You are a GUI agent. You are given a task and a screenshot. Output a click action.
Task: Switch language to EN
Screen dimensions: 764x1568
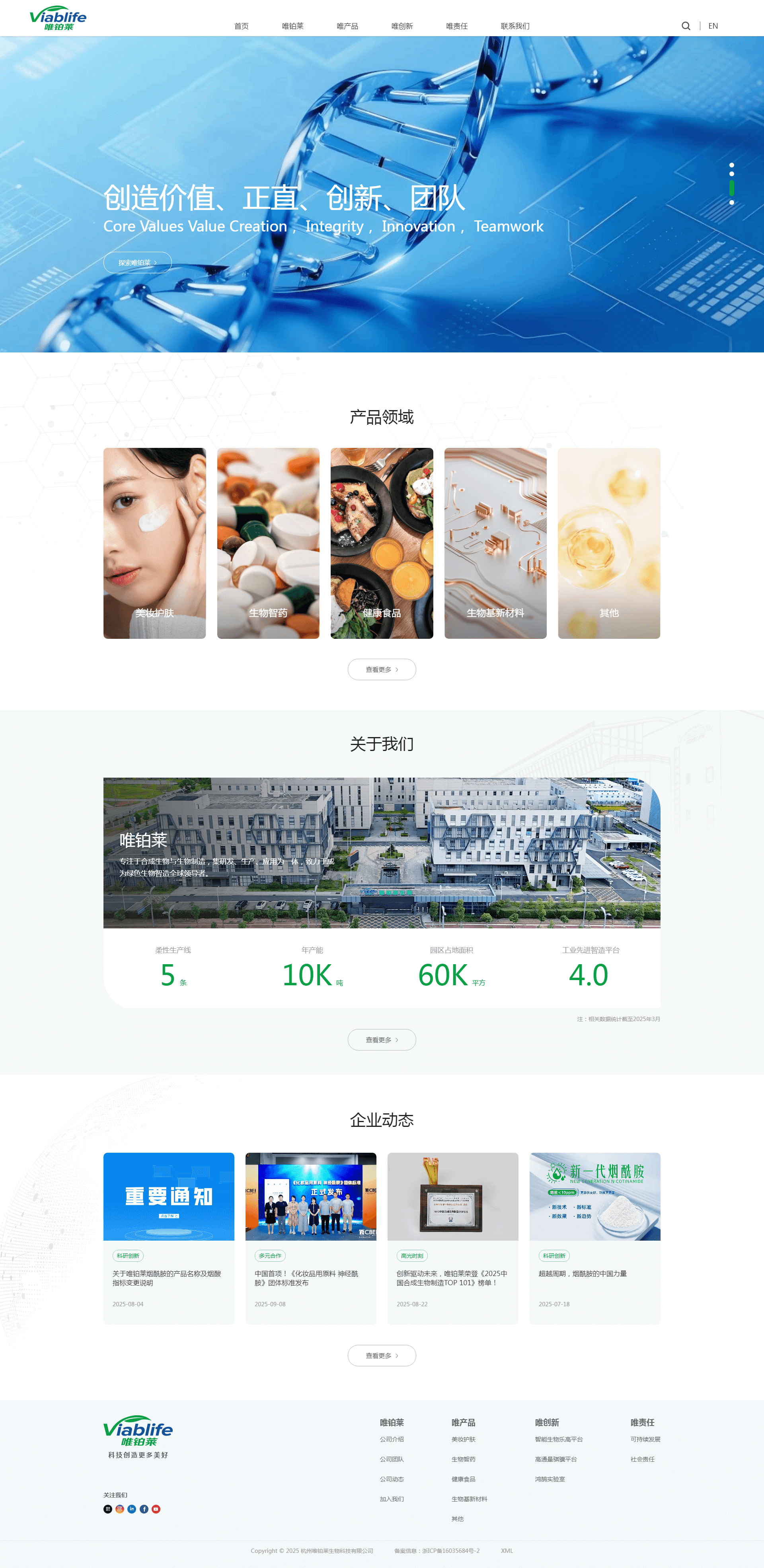[x=713, y=26]
